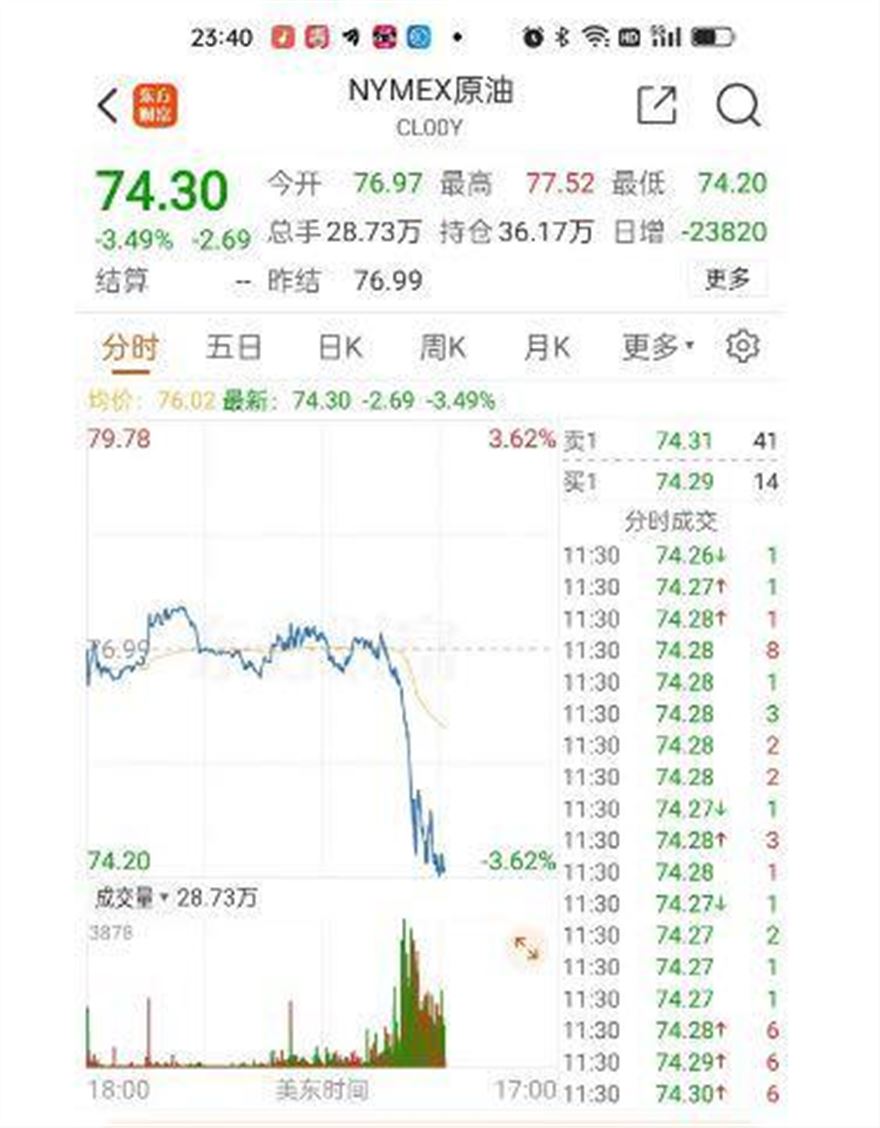Open the 成交量 indicator dropdown
The width and height of the screenshot is (880, 1128).
pos(132,898)
